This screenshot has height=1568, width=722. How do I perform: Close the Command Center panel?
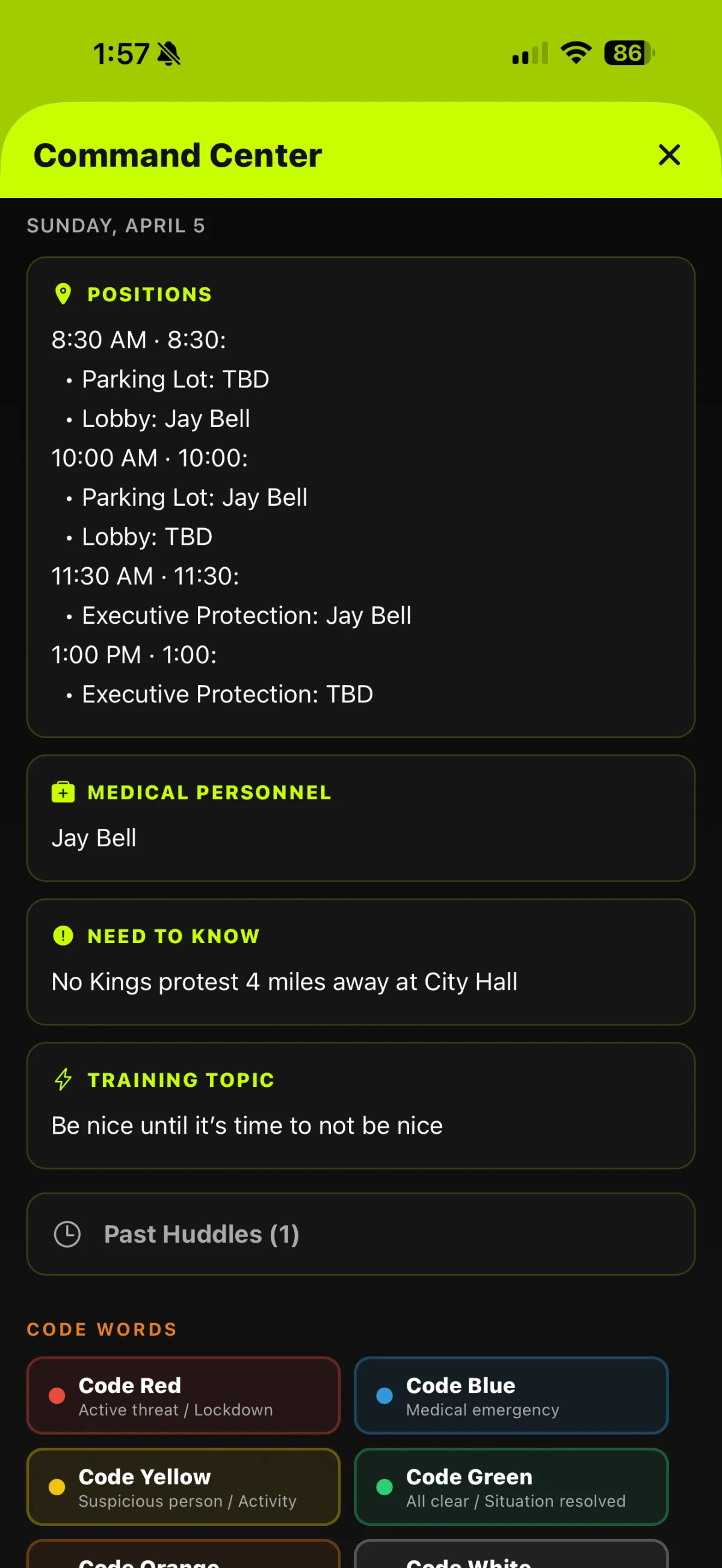(668, 155)
